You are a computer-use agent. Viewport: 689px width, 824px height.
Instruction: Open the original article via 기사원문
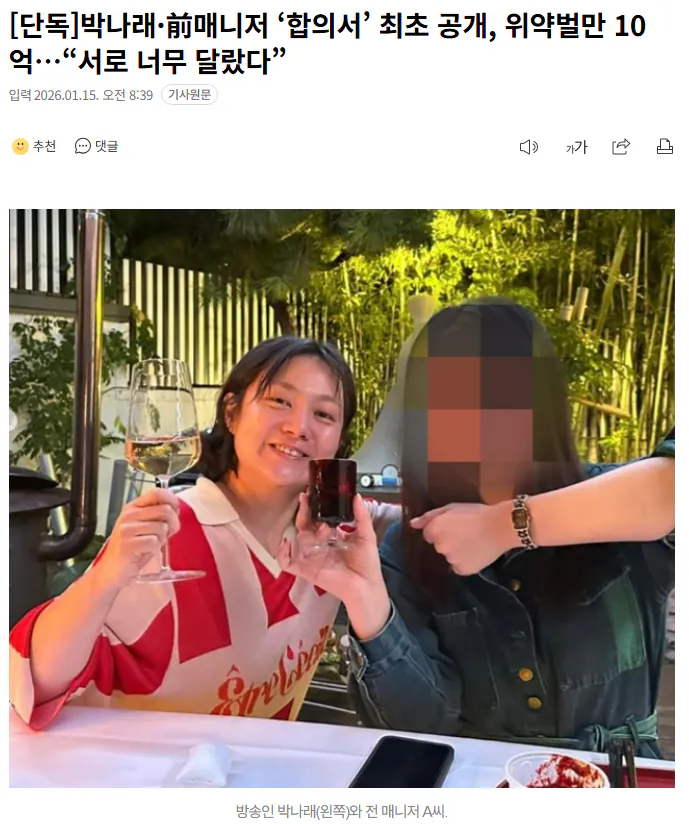click(189, 95)
